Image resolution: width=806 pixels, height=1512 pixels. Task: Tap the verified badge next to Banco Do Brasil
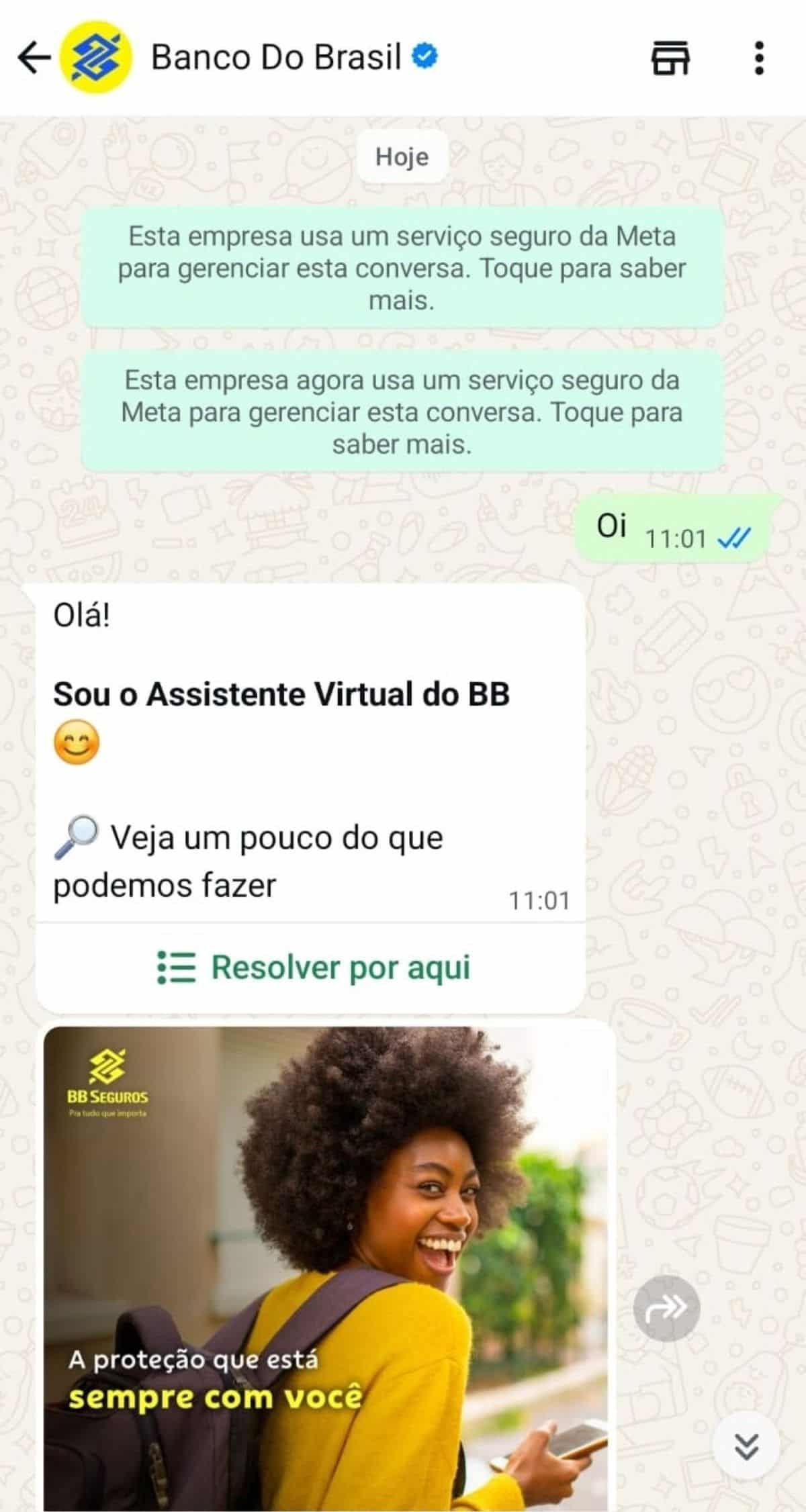pos(424,57)
